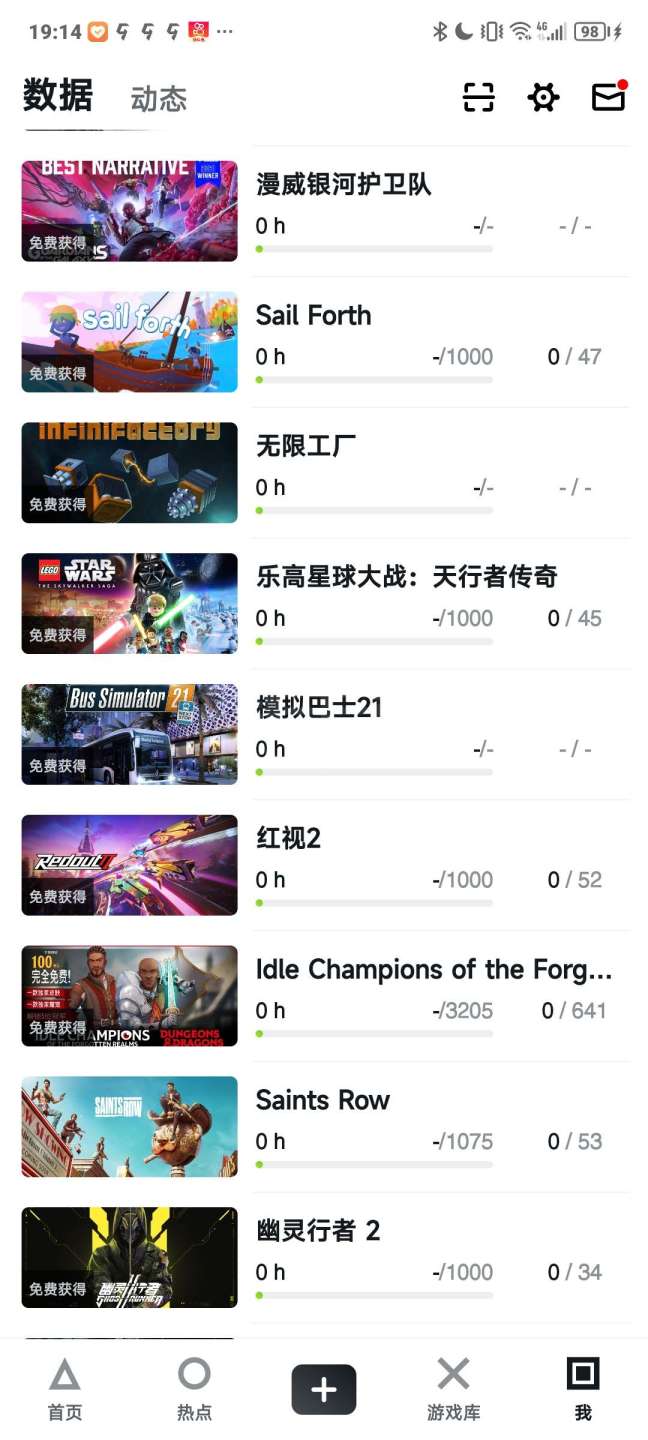This screenshot has width=648, height=1440.
Task: Select the 模拟巴士21 game row
Action: click(x=319, y=708)
